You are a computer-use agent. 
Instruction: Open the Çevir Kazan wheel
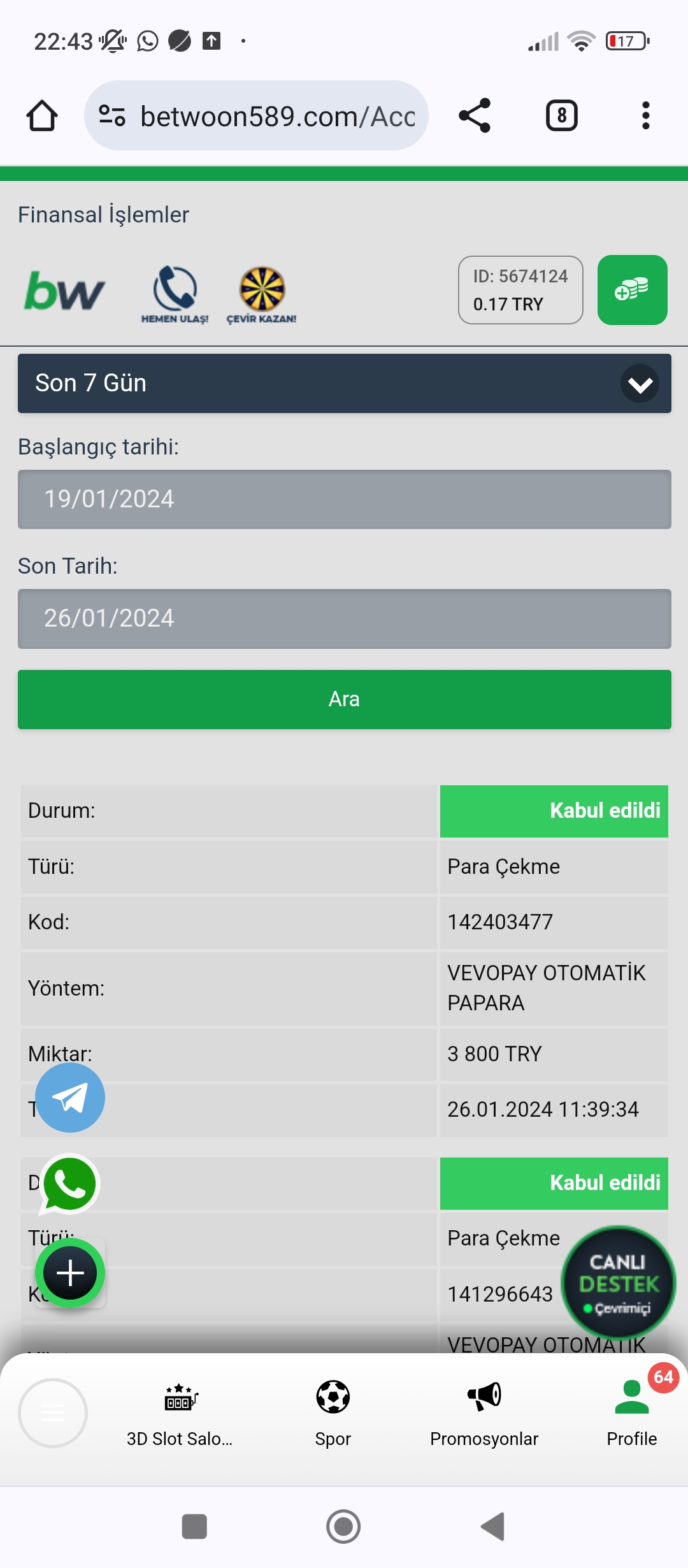[261, 294]
